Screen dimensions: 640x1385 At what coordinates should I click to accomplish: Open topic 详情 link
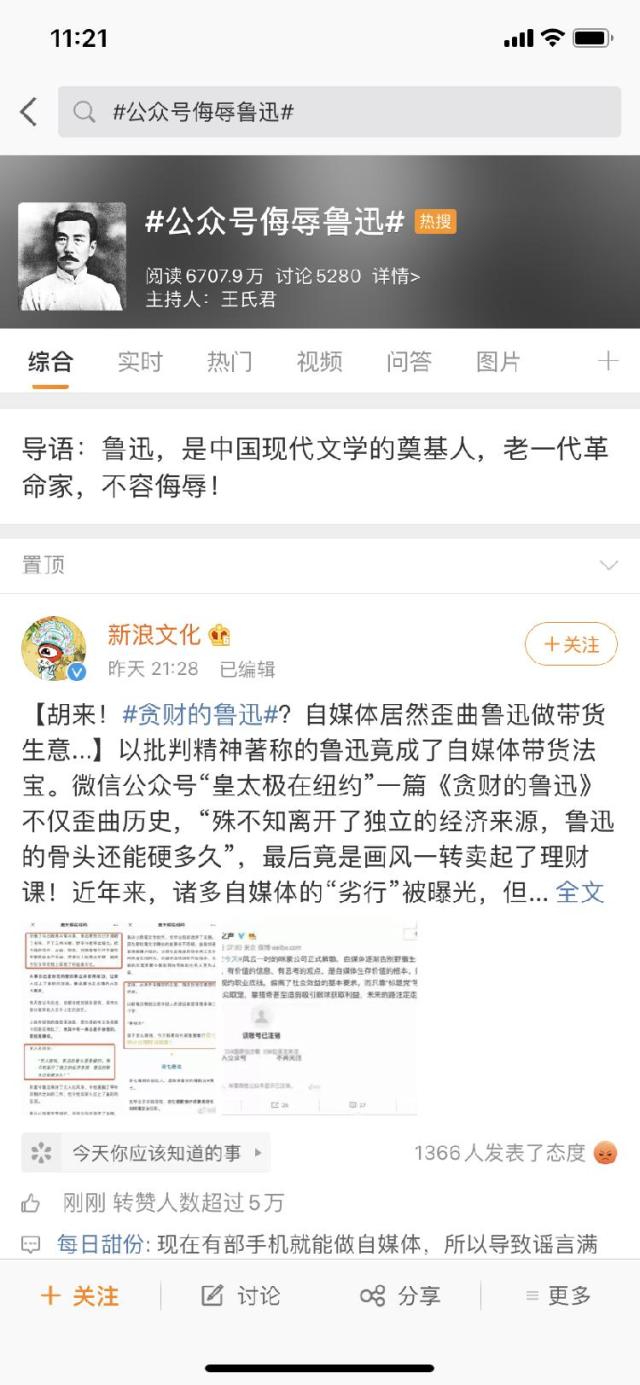point(396,276)
